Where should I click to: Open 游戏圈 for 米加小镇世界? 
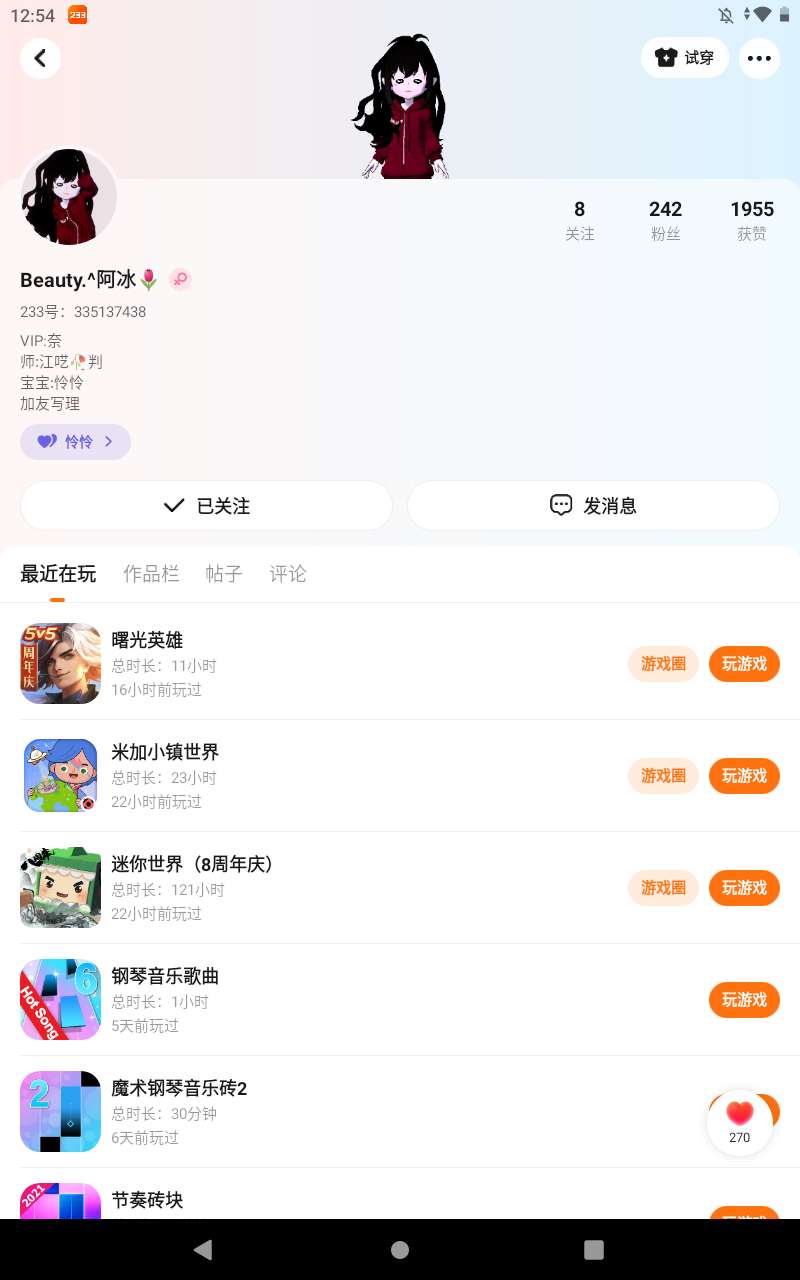663,776
